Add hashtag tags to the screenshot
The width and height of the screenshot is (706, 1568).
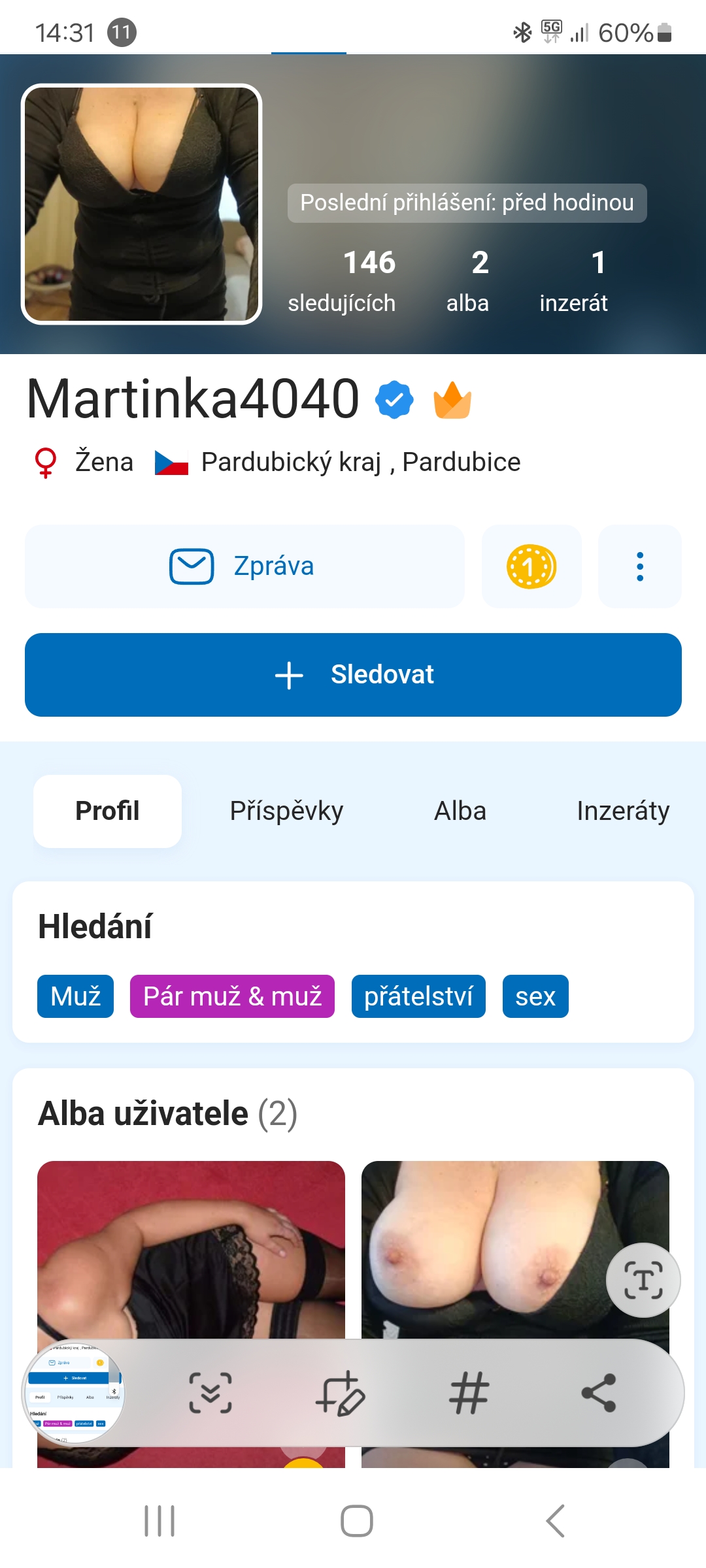[469, 1392]
